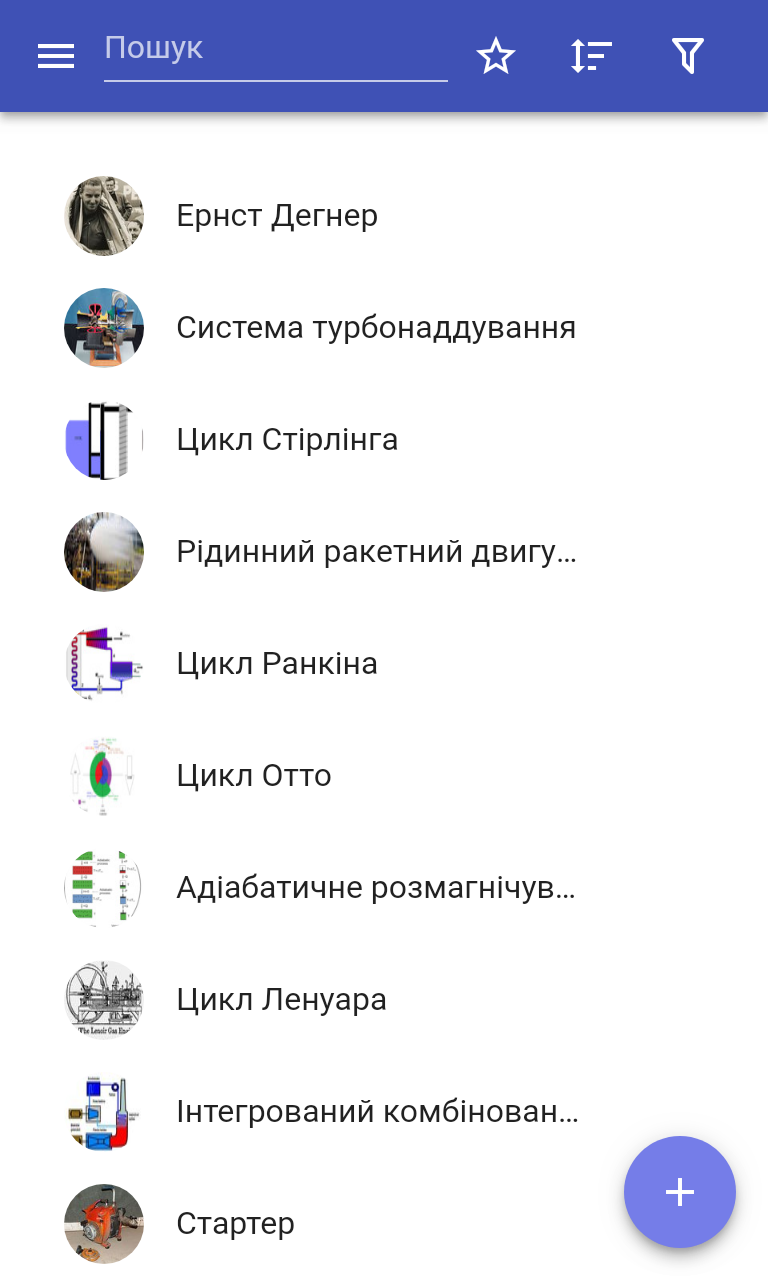Open the sort options

pos(591,56)
